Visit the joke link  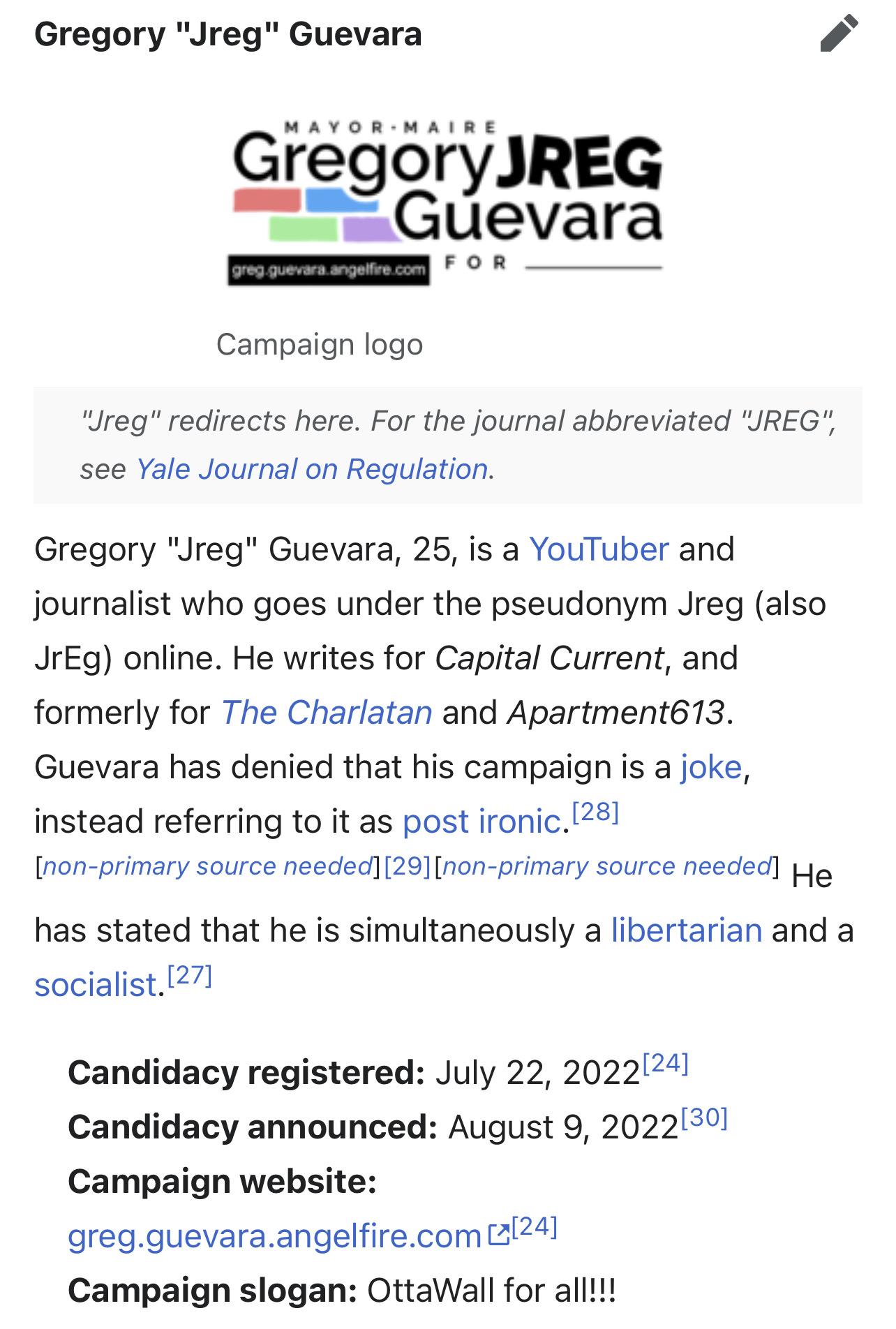pos(711,767)
